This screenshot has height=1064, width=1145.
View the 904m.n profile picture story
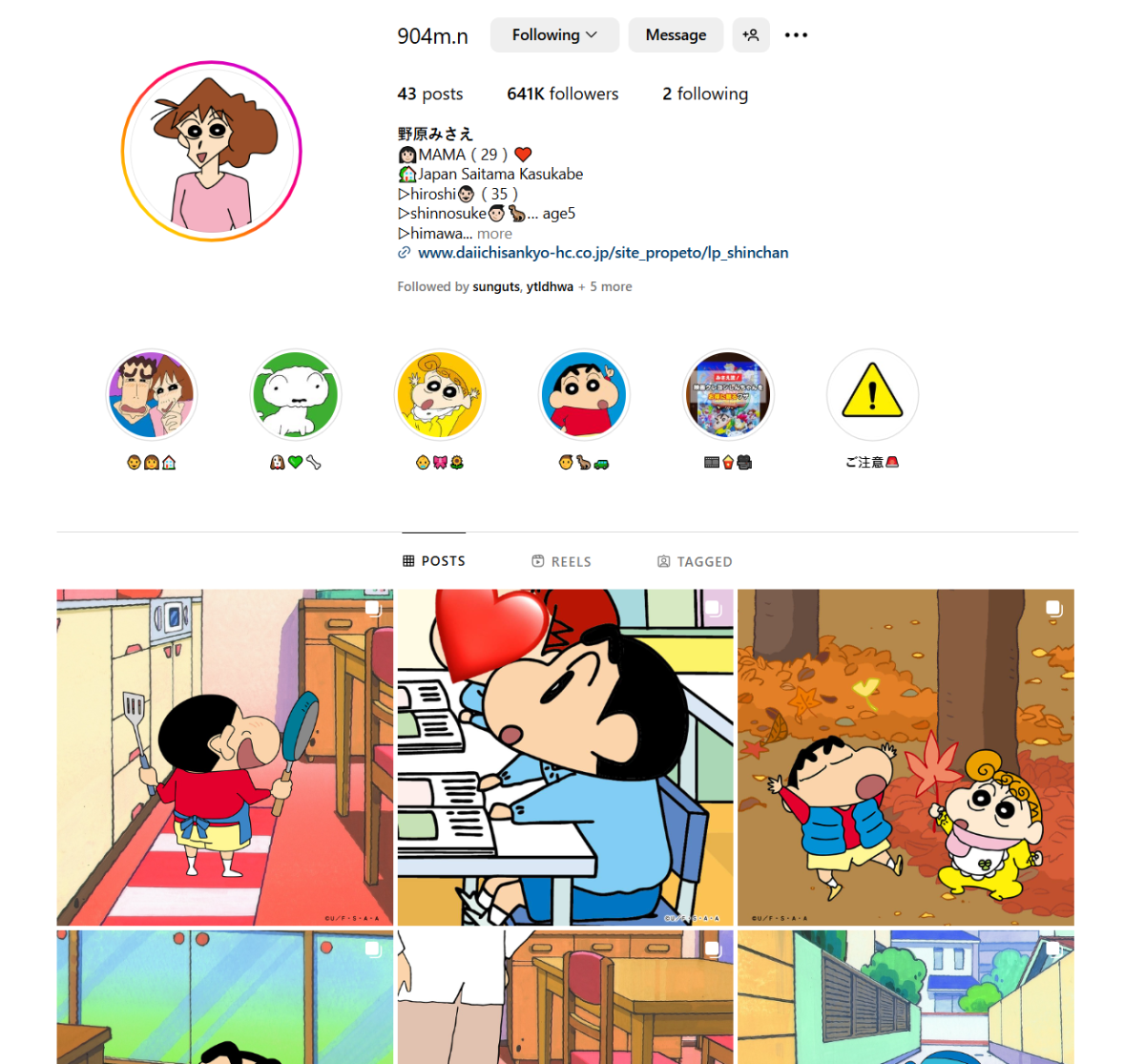click(212, 152)
